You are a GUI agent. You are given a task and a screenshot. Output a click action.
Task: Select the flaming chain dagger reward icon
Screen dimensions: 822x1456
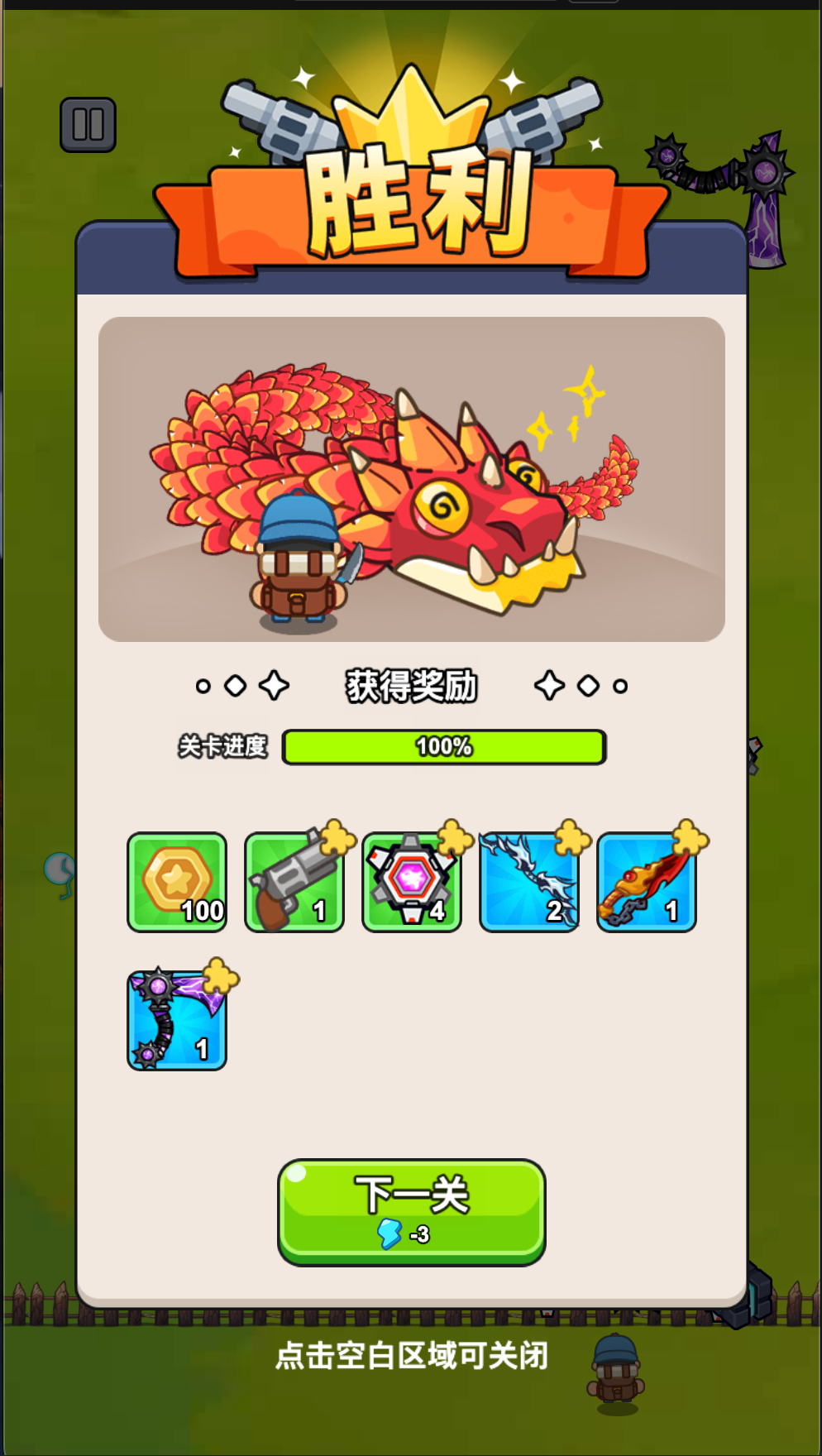coord(646,882)
